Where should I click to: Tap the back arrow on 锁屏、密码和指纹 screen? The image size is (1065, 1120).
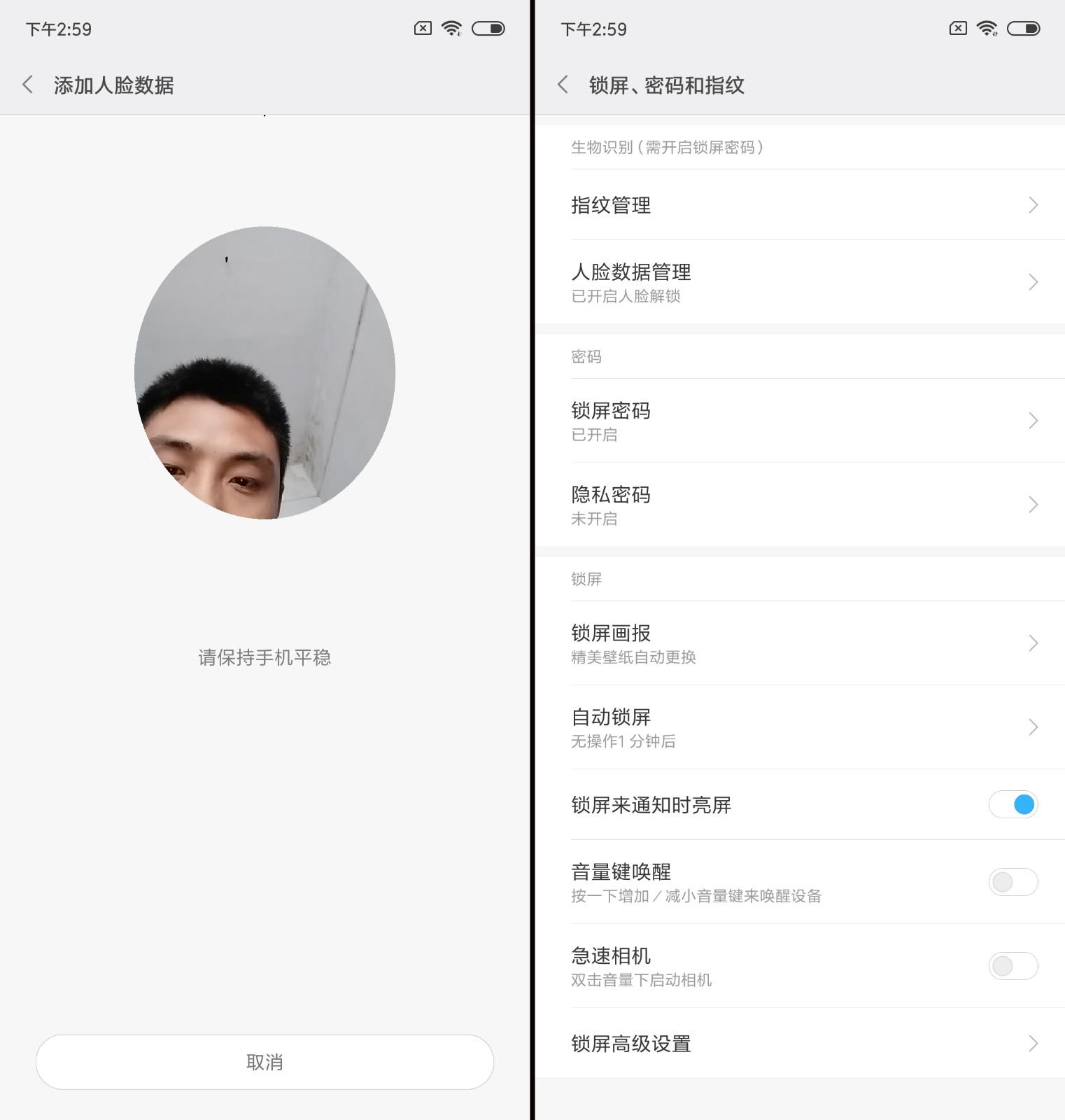pos(562,83)
